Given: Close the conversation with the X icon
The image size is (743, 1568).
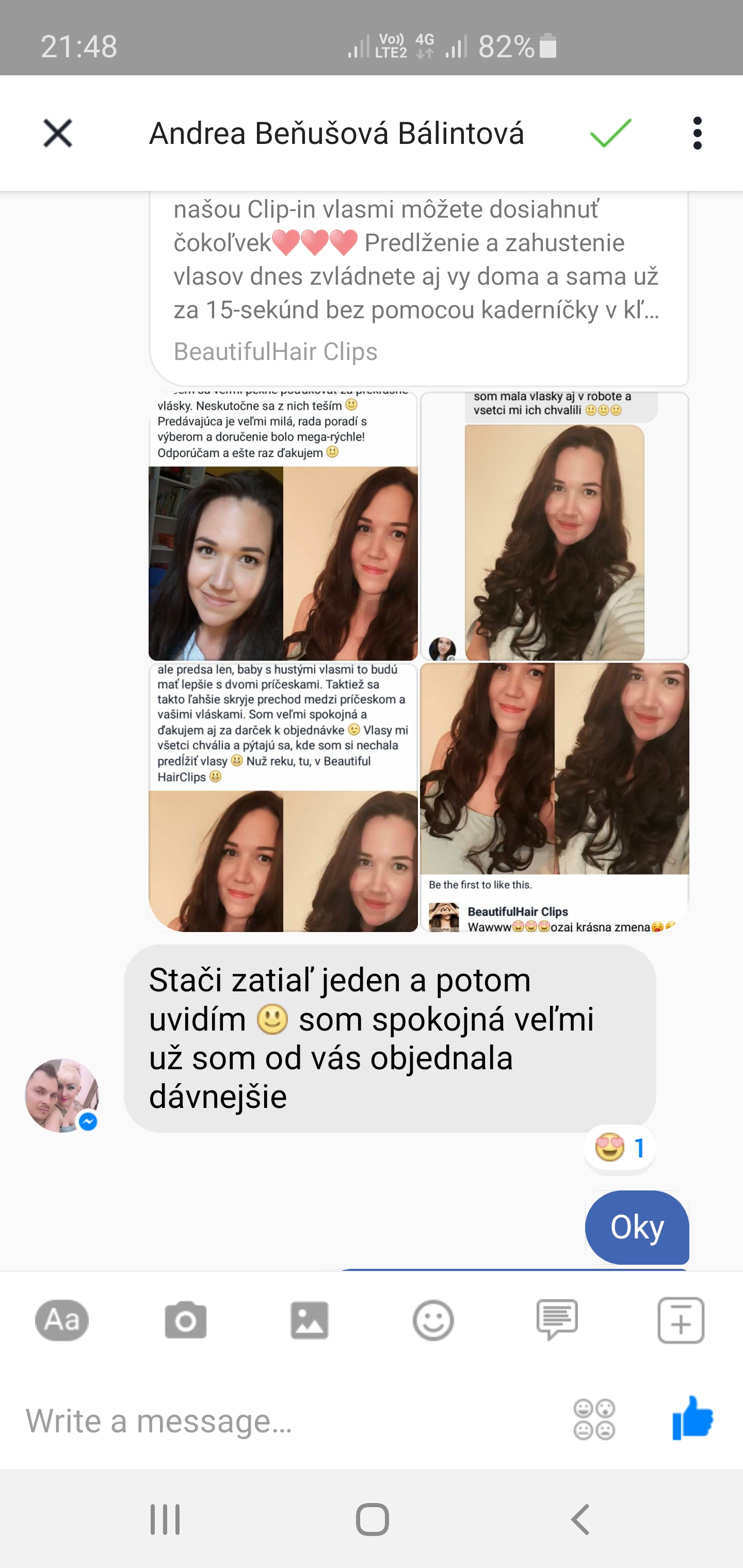Looking at the screenshot, I should 58,133.
